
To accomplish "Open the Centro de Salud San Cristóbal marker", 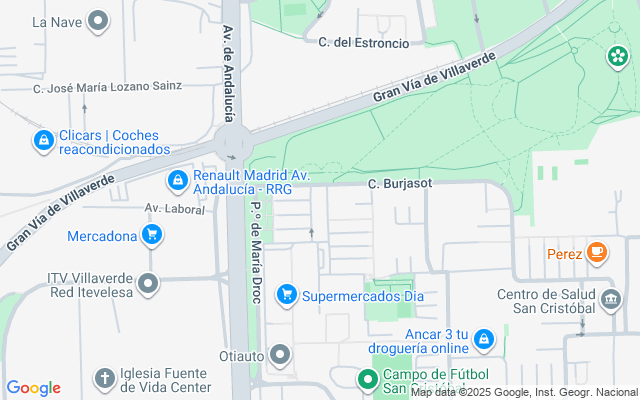I will pos(610,299).
